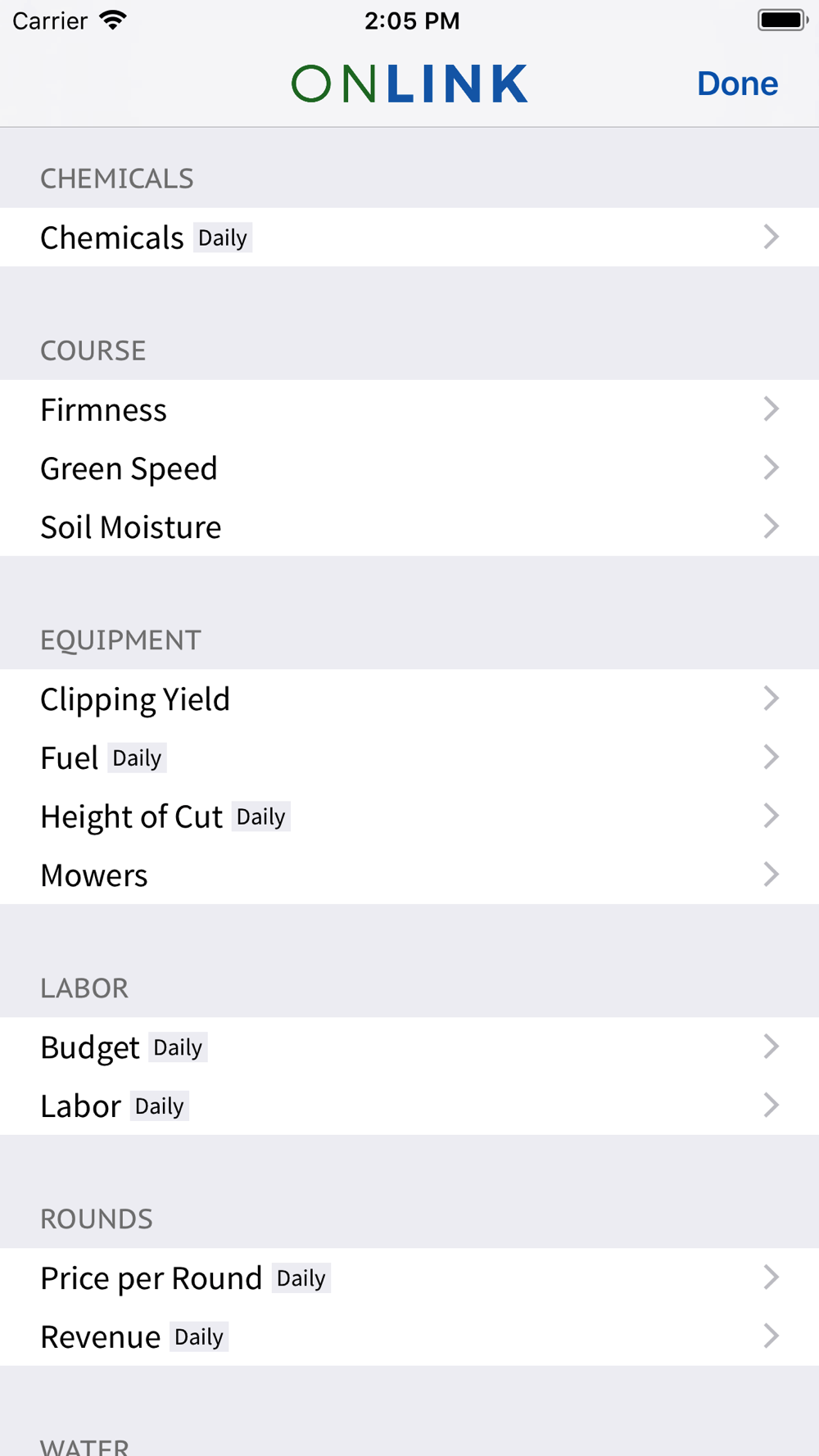The width and height of the screenshot is (819, 1456).
Task: Select Height of Cut
Action: point(409,816)
